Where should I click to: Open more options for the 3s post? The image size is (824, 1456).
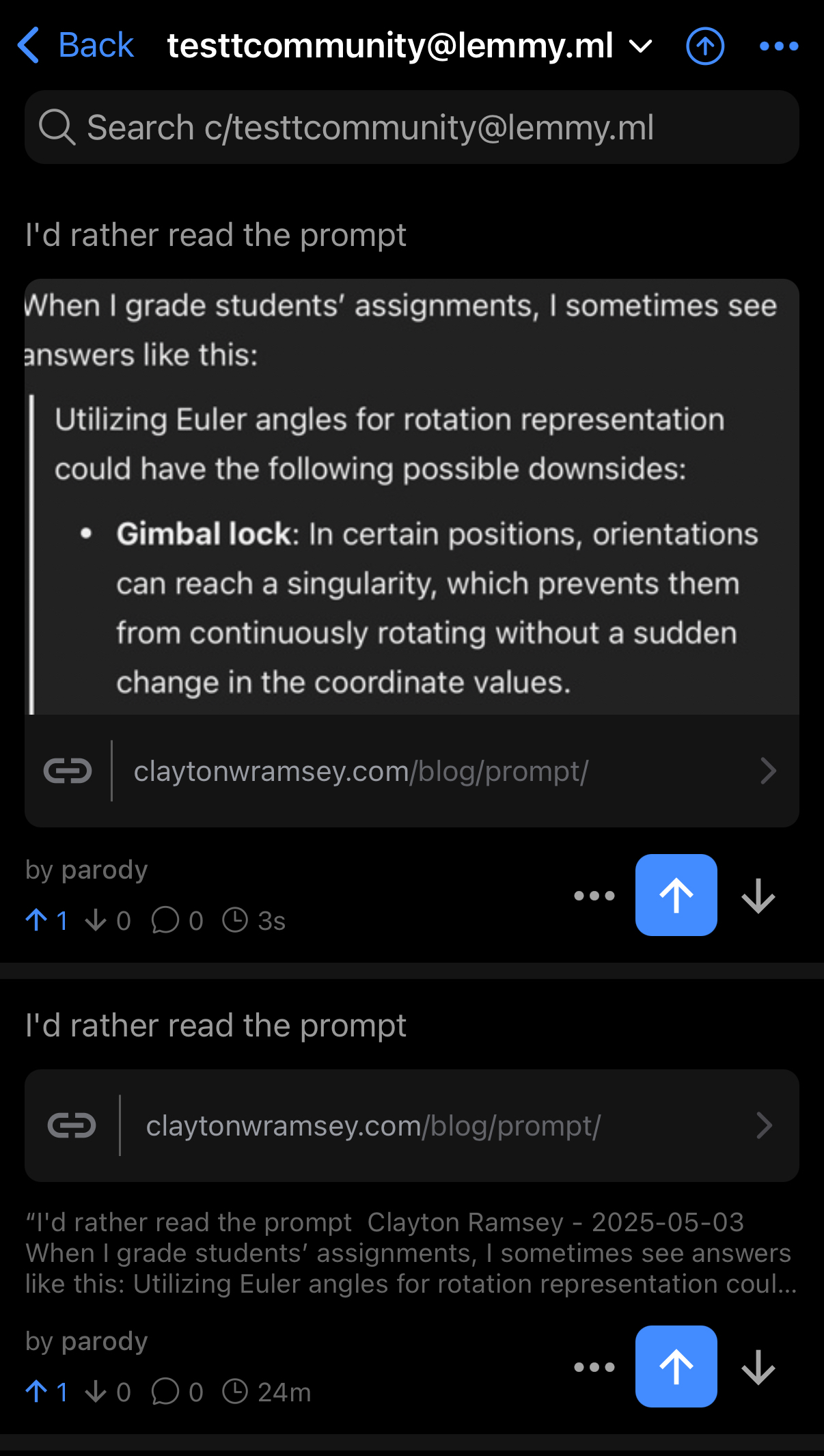[x=594, y=895]
